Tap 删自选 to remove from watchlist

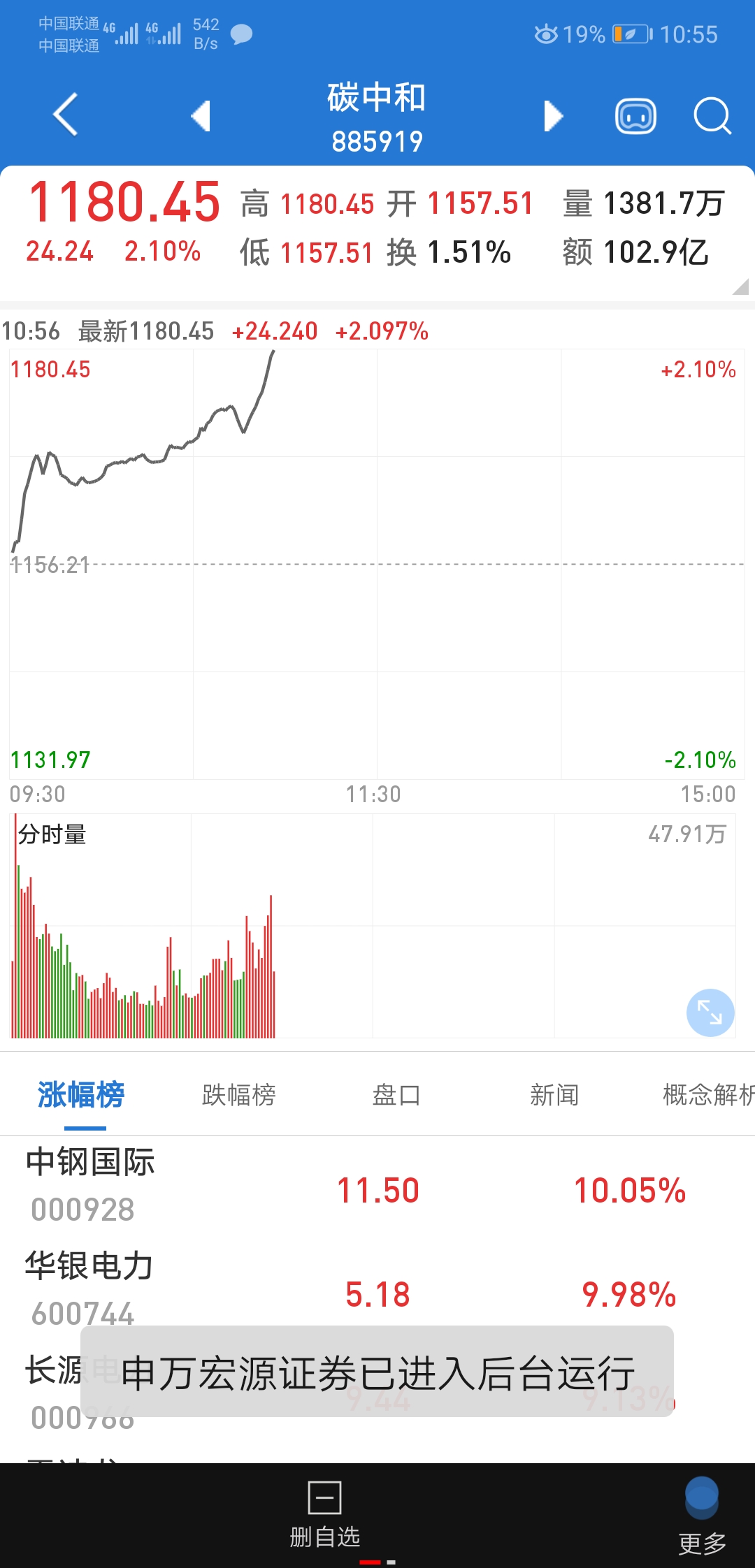click(x=325, y=1514)
